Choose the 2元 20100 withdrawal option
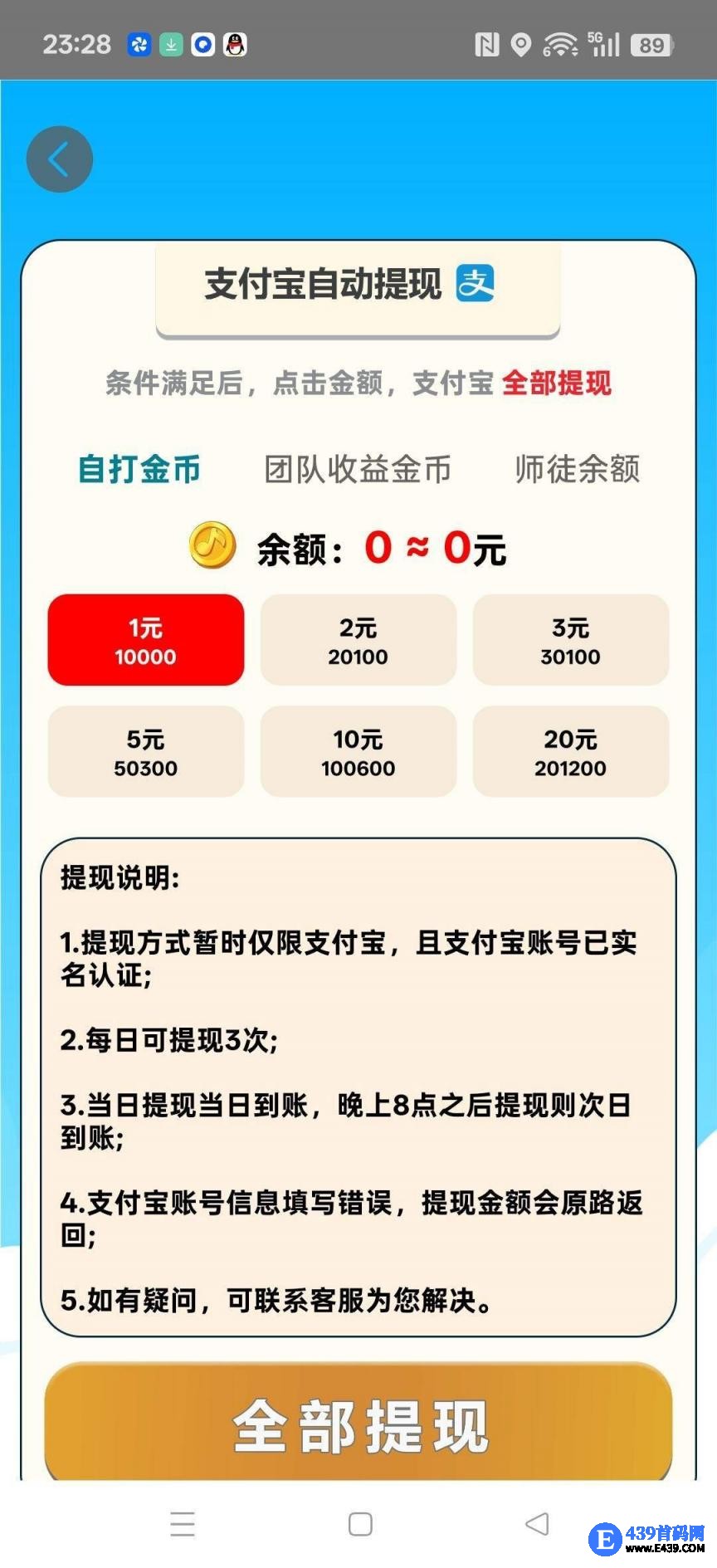This screenshot has height=1568, width=717. tap(358, 640)
